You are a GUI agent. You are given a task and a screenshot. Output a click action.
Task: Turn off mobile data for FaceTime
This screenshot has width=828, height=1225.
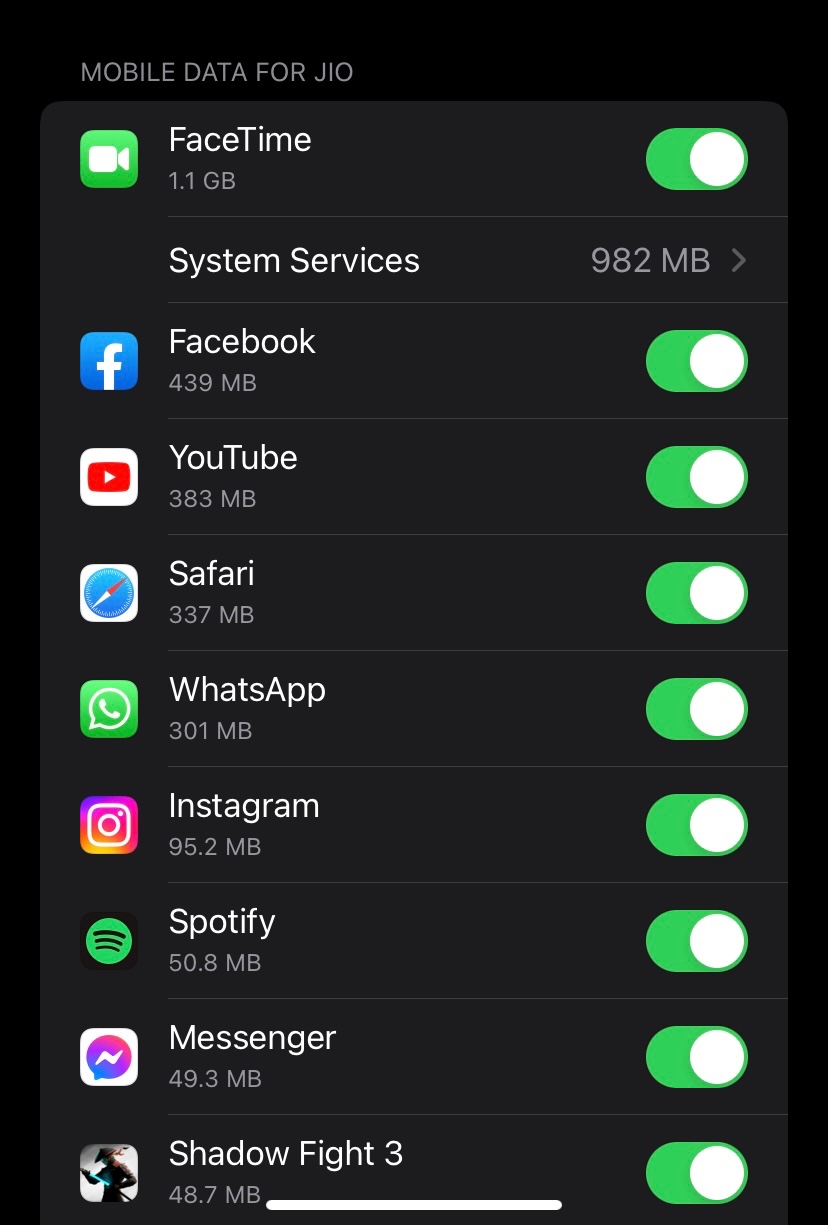696,159
